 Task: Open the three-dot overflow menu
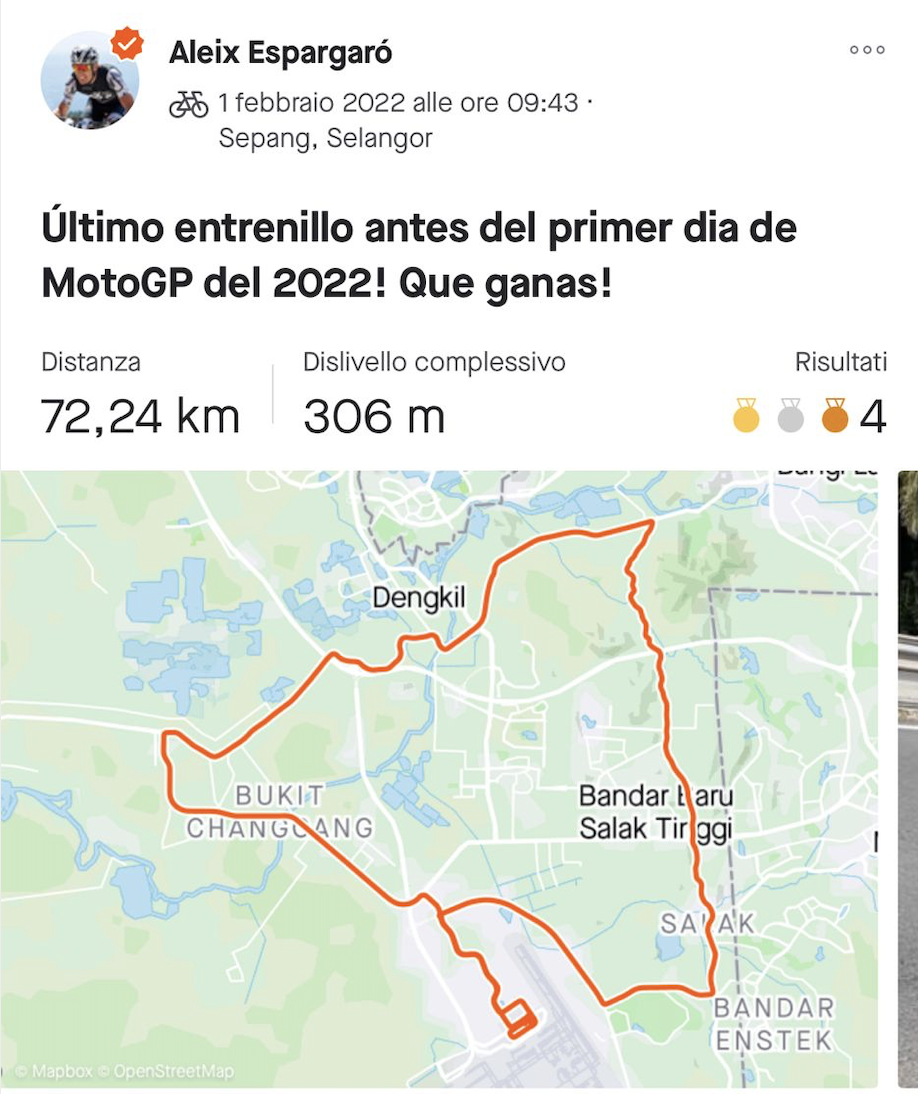coord(866,50)
